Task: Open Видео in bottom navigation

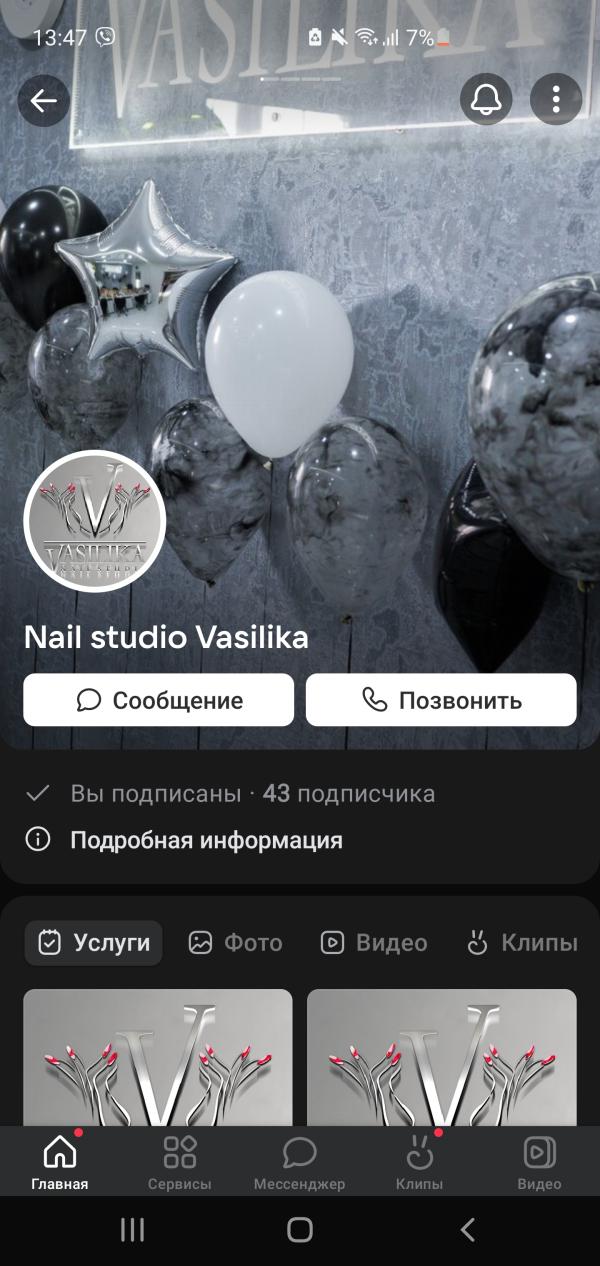Action: (x=539, y=1162)
